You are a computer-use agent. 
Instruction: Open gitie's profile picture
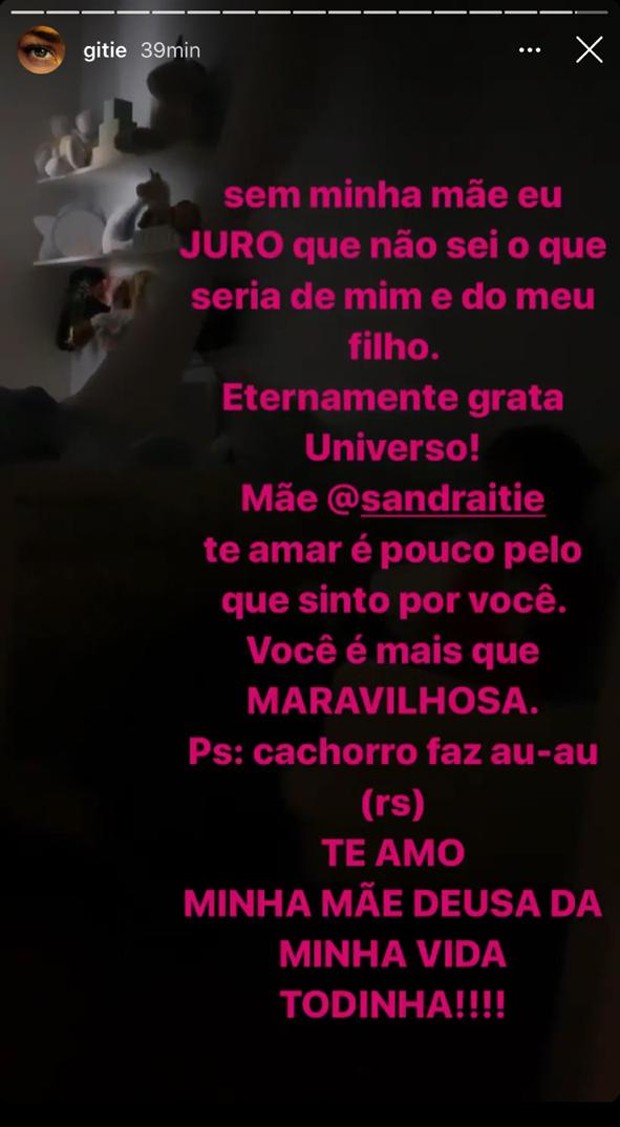[x=41, y=50]
